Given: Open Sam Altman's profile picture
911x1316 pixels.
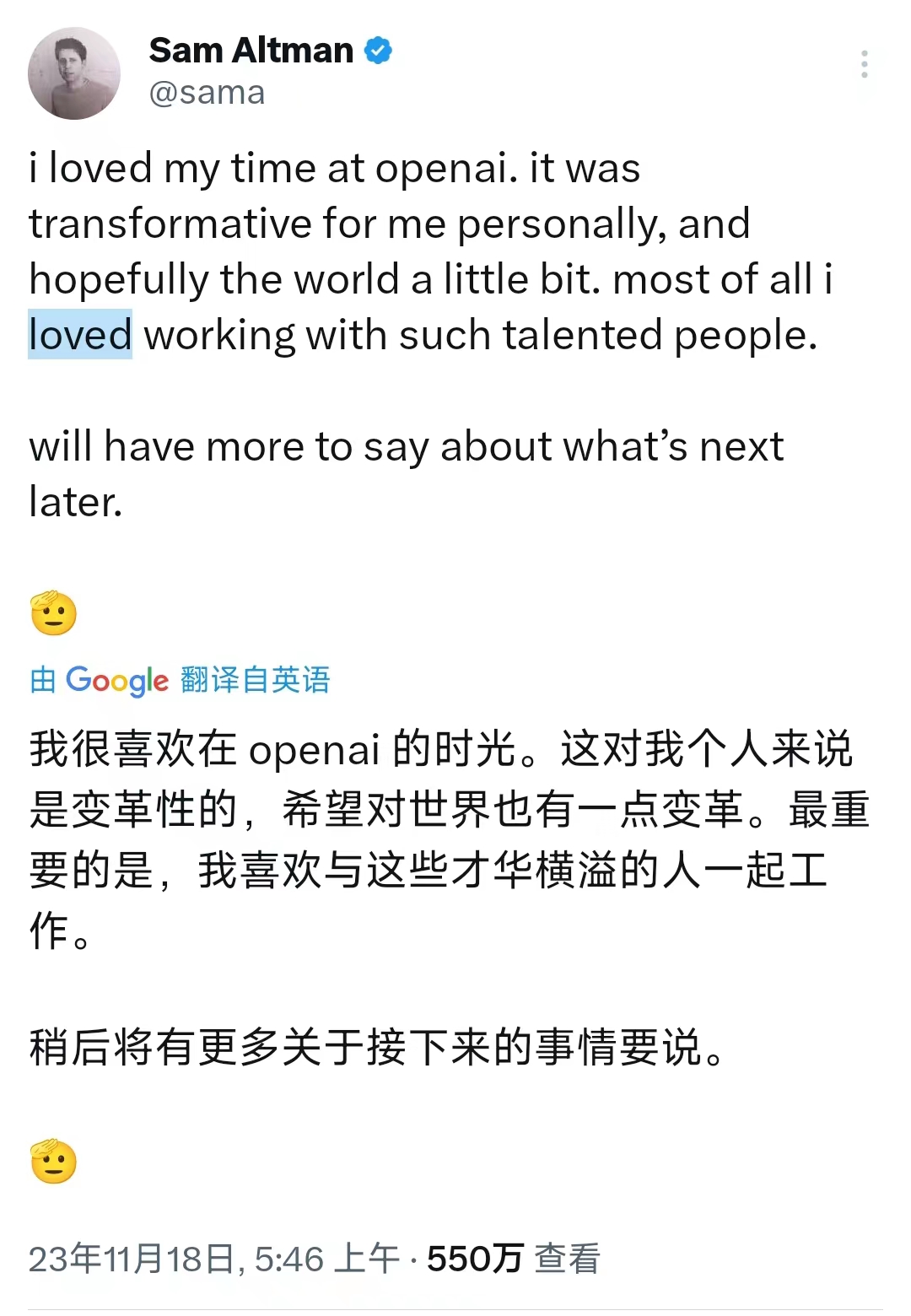Looking at the screenshot, I should (x=74, y=73).
